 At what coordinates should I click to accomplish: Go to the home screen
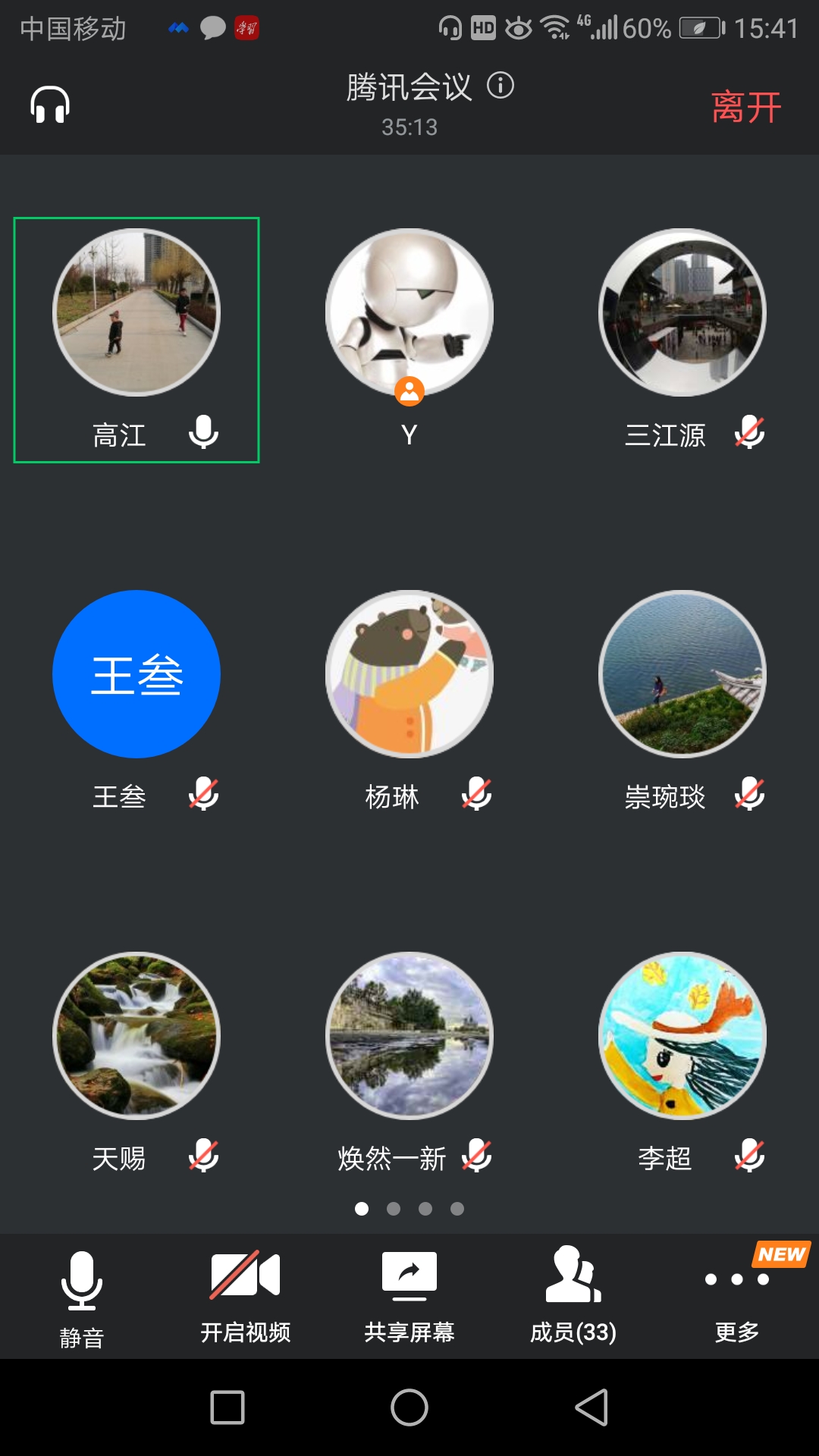409,1407
